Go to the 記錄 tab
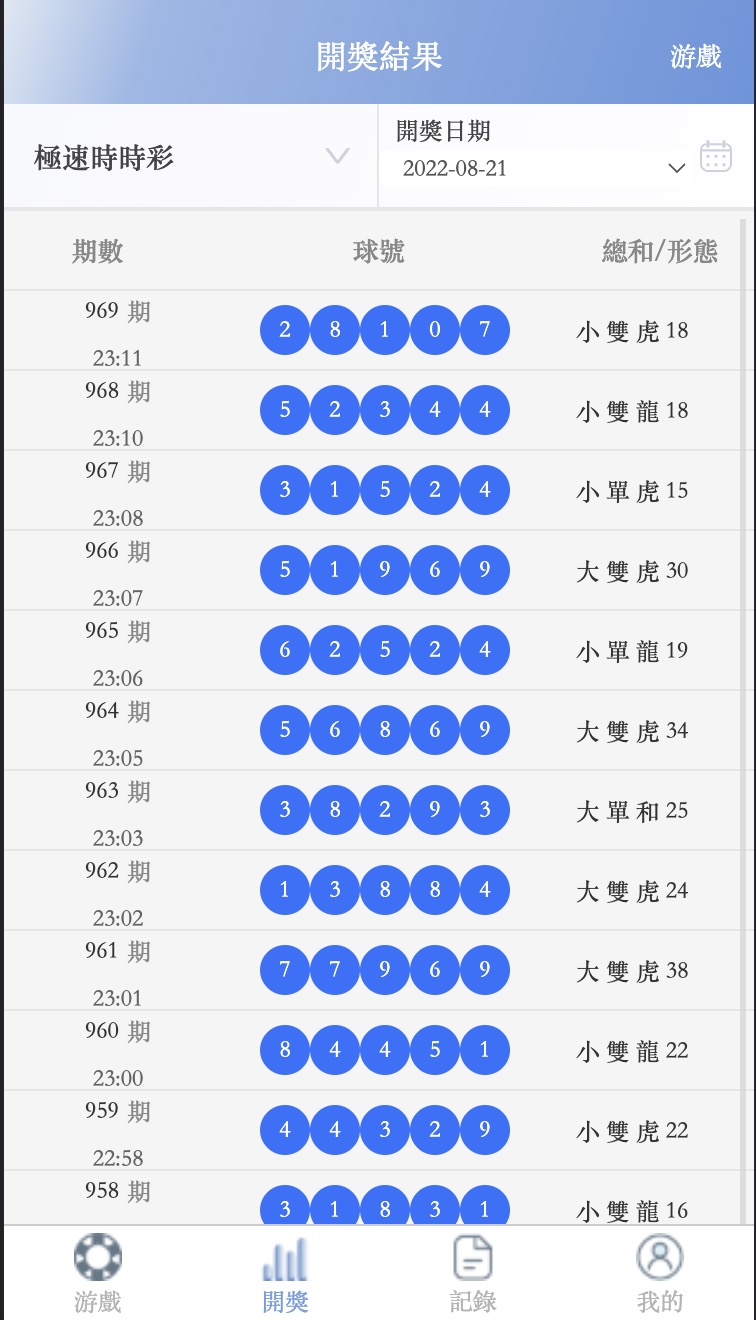756x1320 pixels. [x=473, y=1273]
